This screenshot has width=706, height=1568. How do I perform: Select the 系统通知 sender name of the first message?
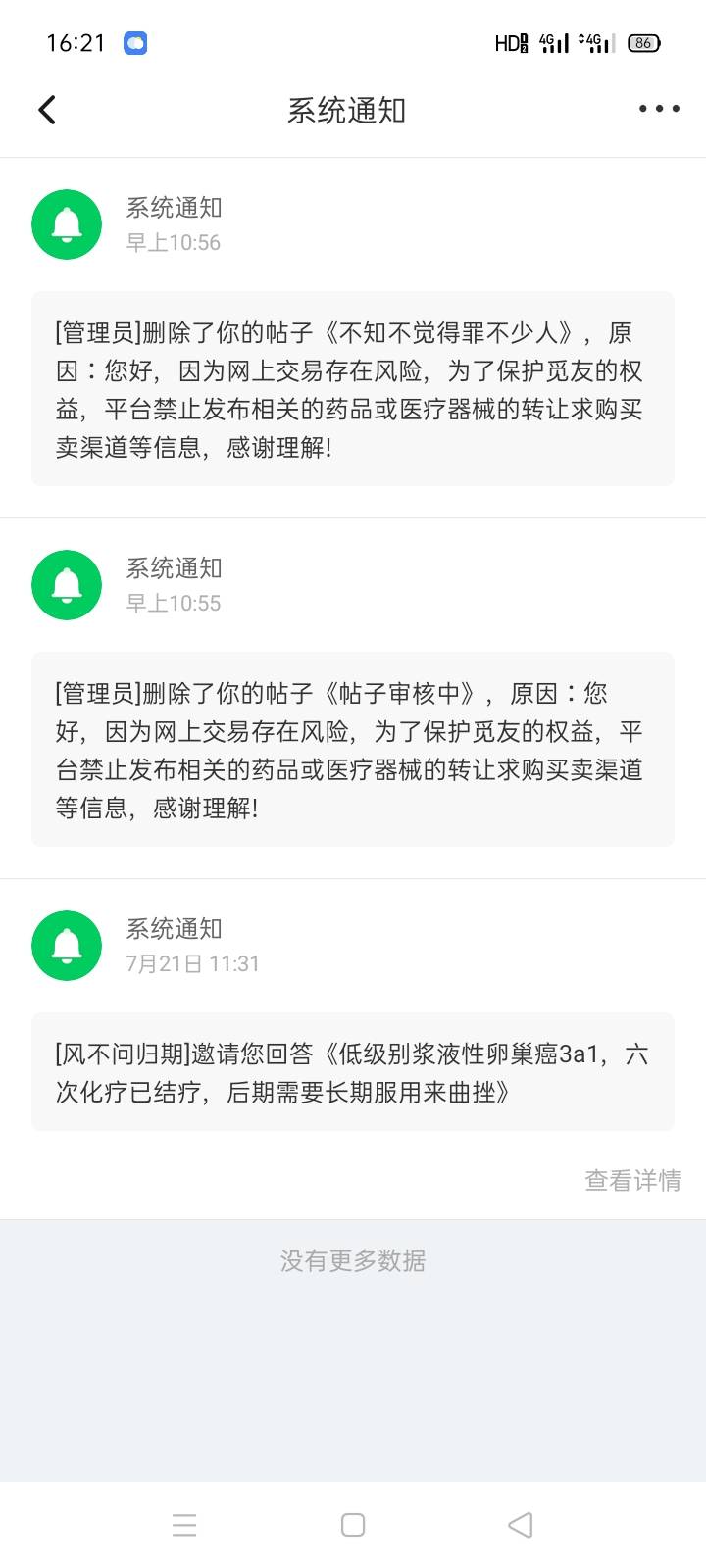[x=173, y=208]
